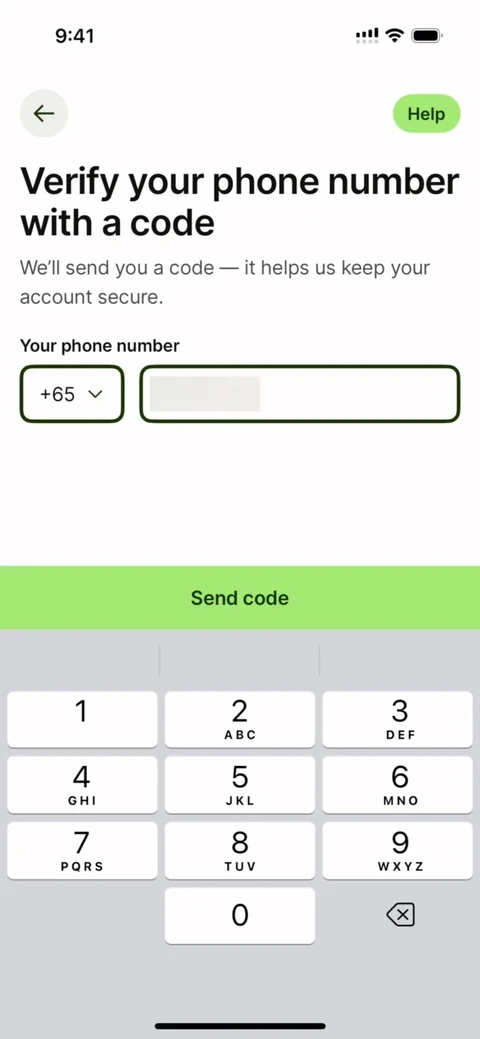Type digit 1 on keypad

click(x=82, y=719)
